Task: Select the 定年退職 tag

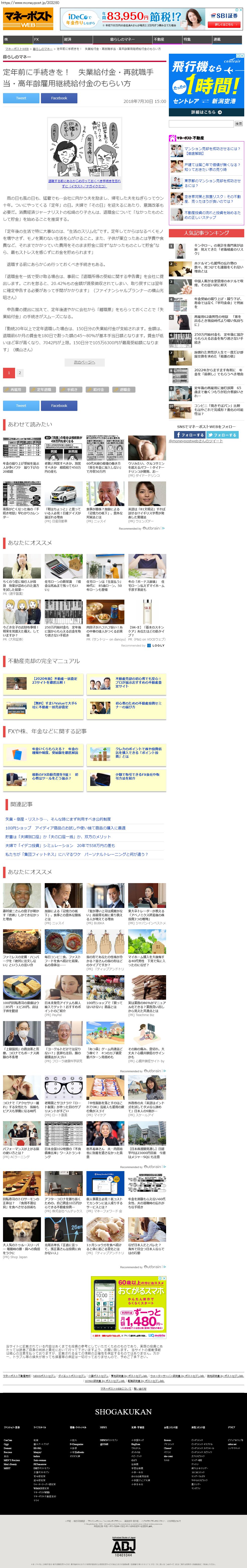Action: (x=43, y=390)
